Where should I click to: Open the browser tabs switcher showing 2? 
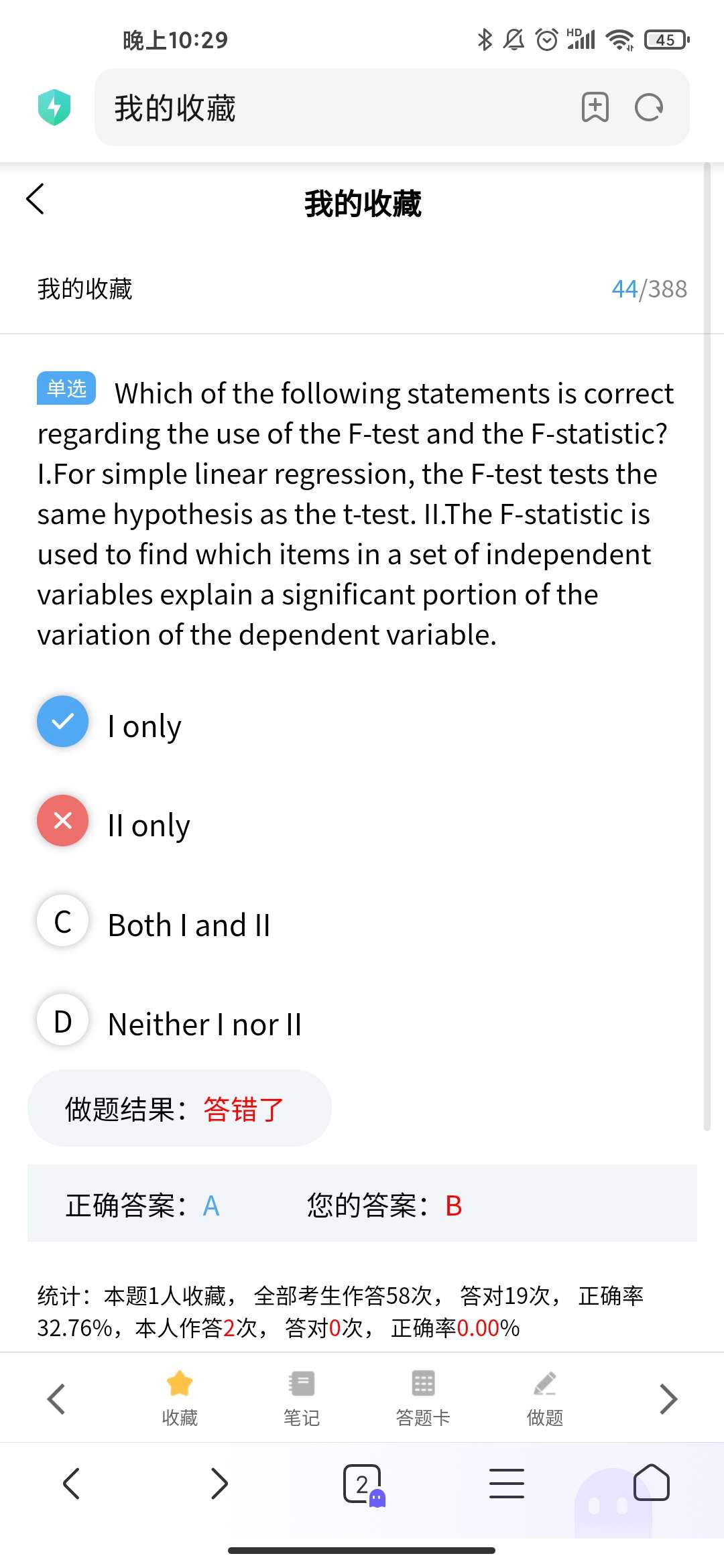click(363, 1484)
